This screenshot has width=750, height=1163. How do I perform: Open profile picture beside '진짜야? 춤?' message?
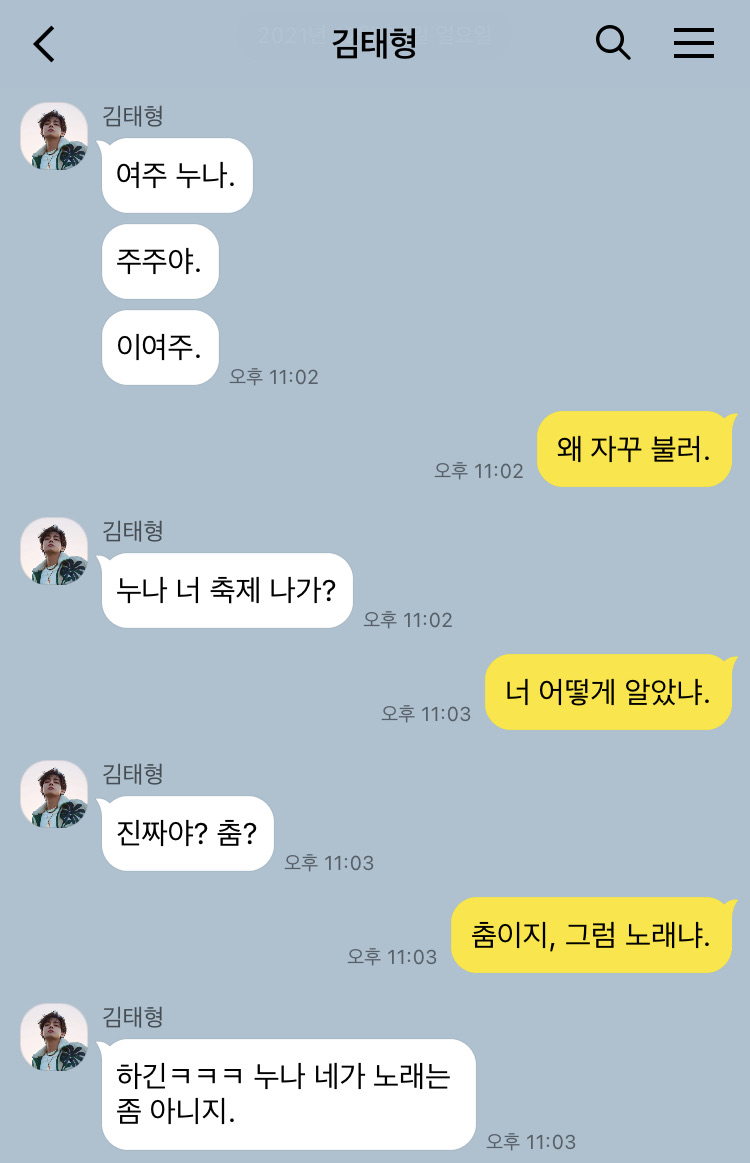54,794
